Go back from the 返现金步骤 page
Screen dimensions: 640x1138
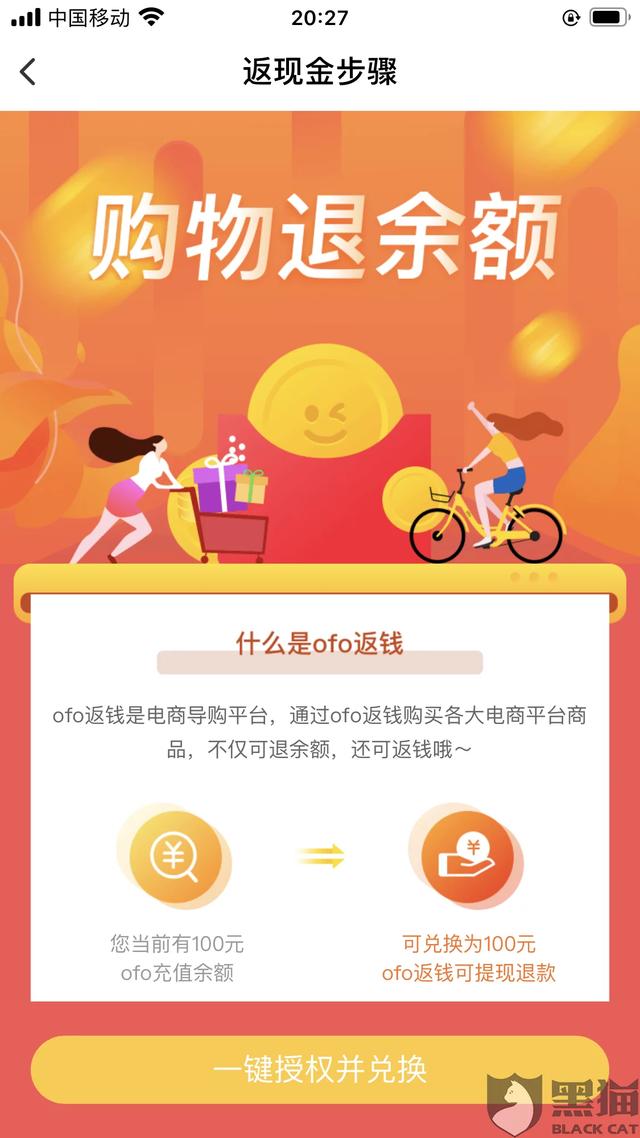(28, 72)
